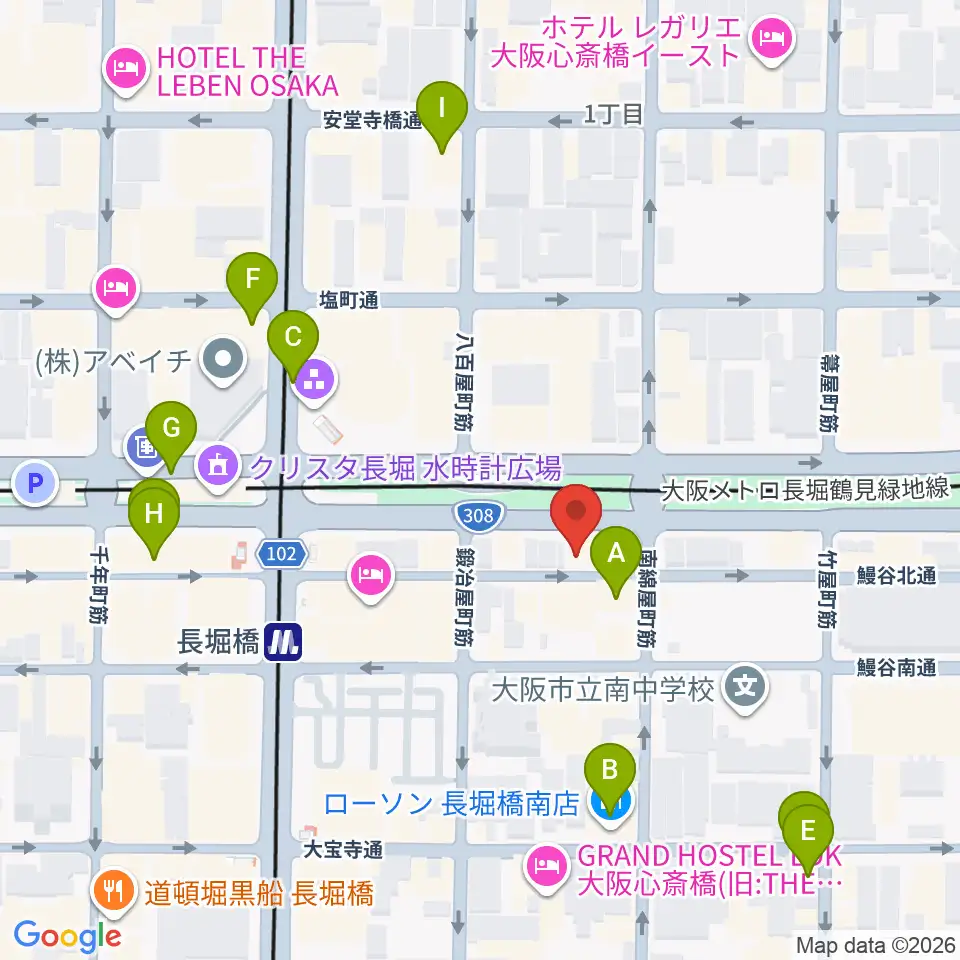Open the HOTEL THE LEBEN OSAKA pin

pyautogui.click(x=126, y=70)
